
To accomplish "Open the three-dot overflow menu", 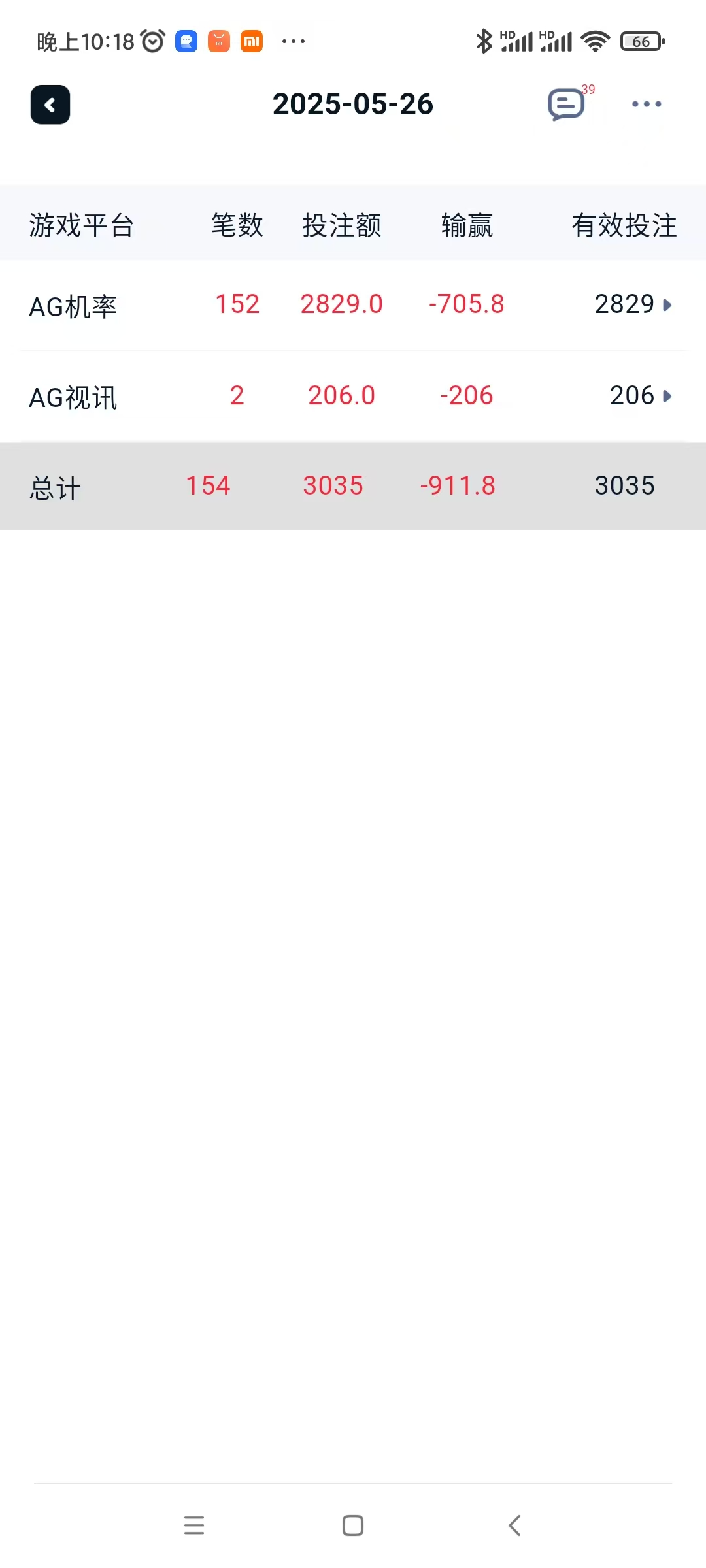I will coord(647,105).
